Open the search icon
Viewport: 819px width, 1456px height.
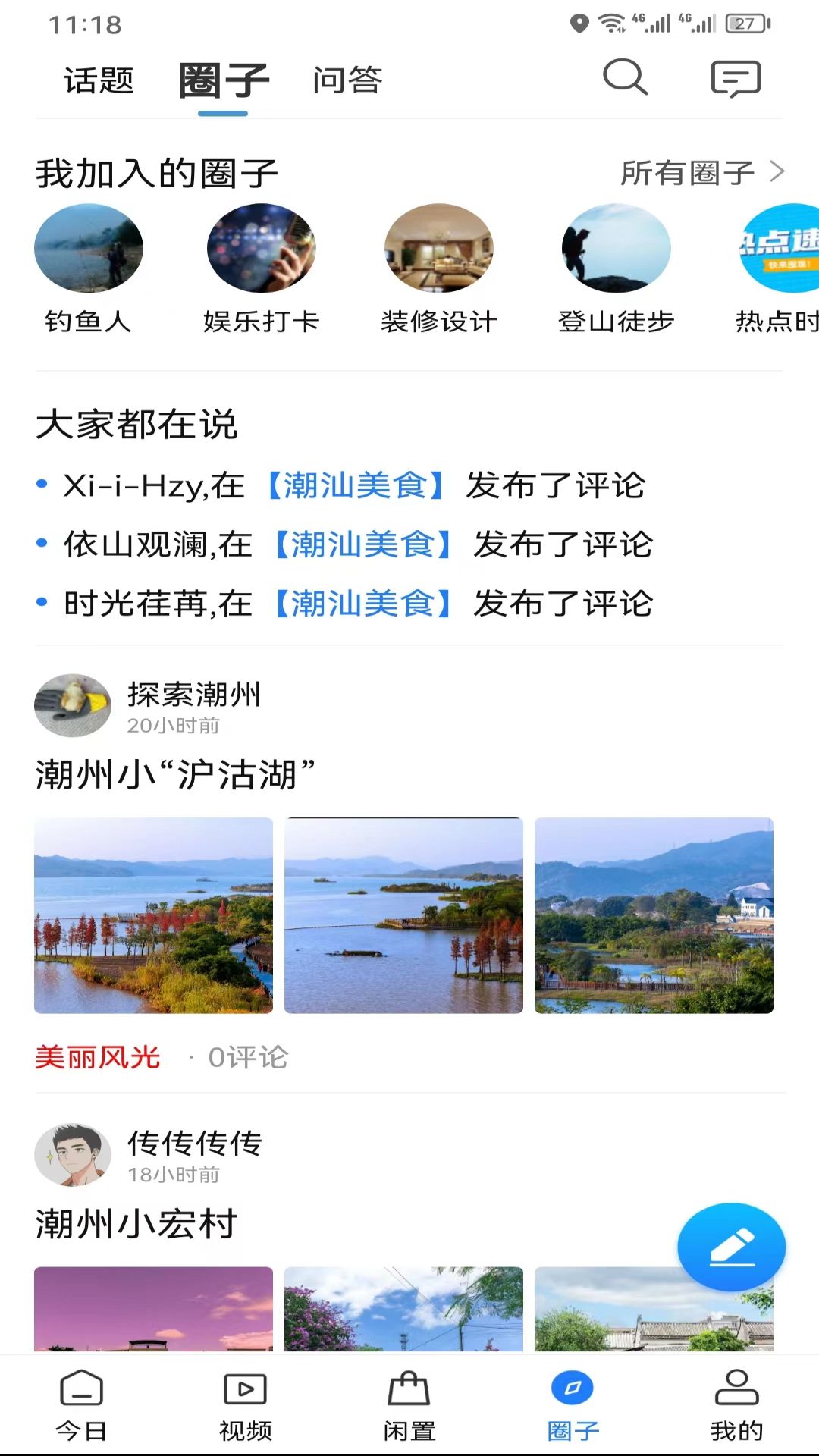click(x=623, y=78)
